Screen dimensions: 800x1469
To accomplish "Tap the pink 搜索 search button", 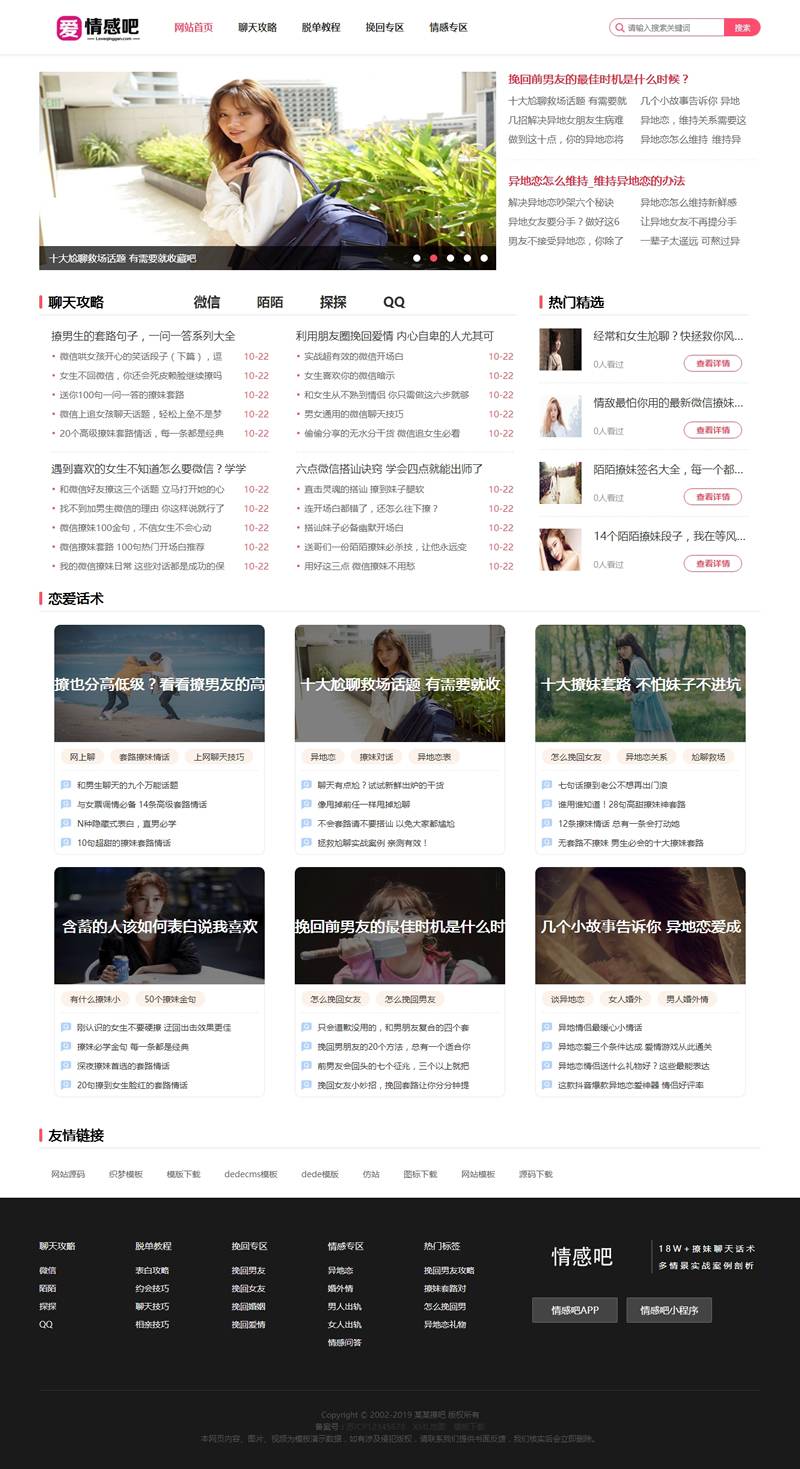I will (742, 28).
